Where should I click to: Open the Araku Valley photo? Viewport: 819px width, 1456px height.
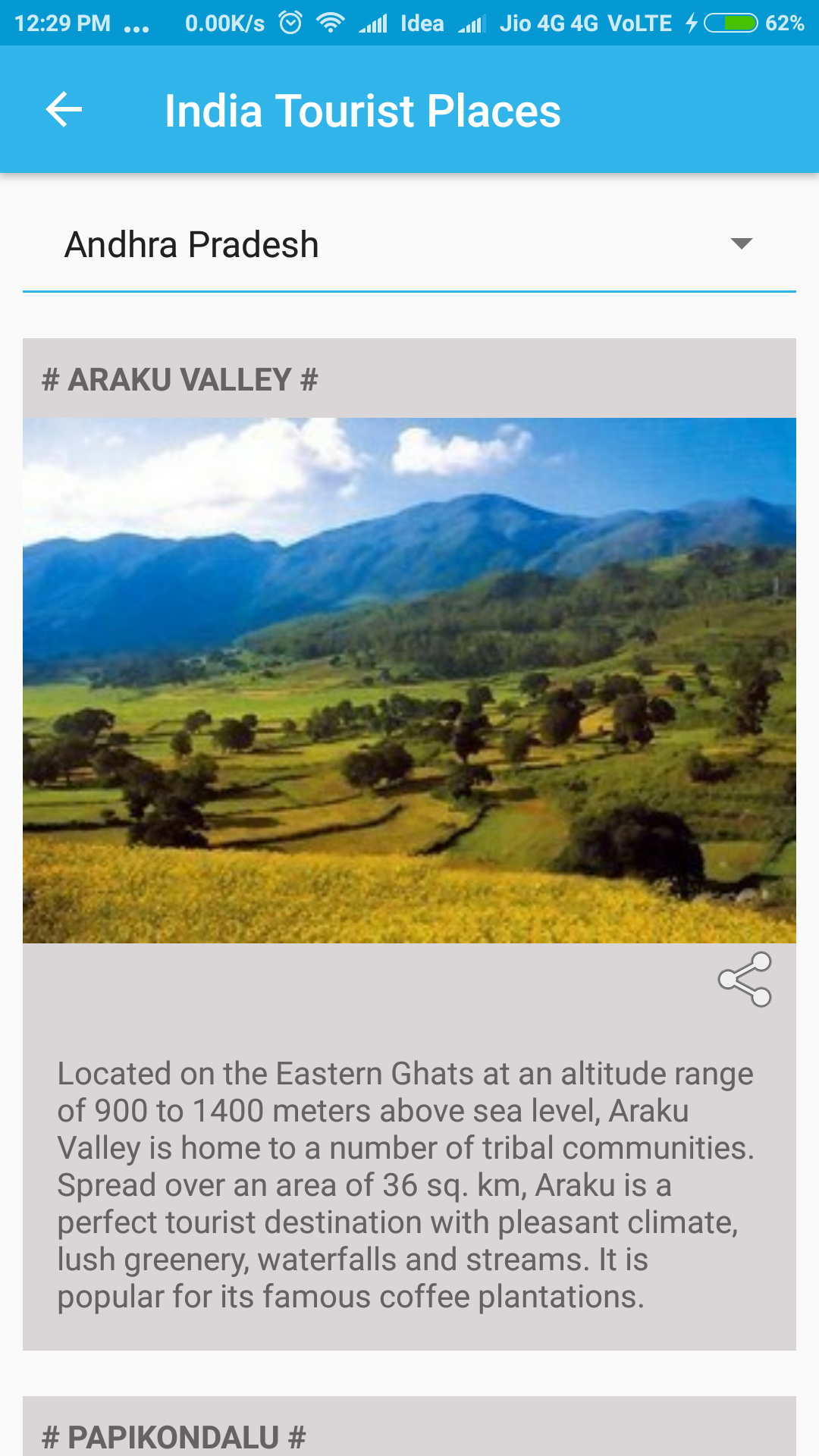coord(409,680)
